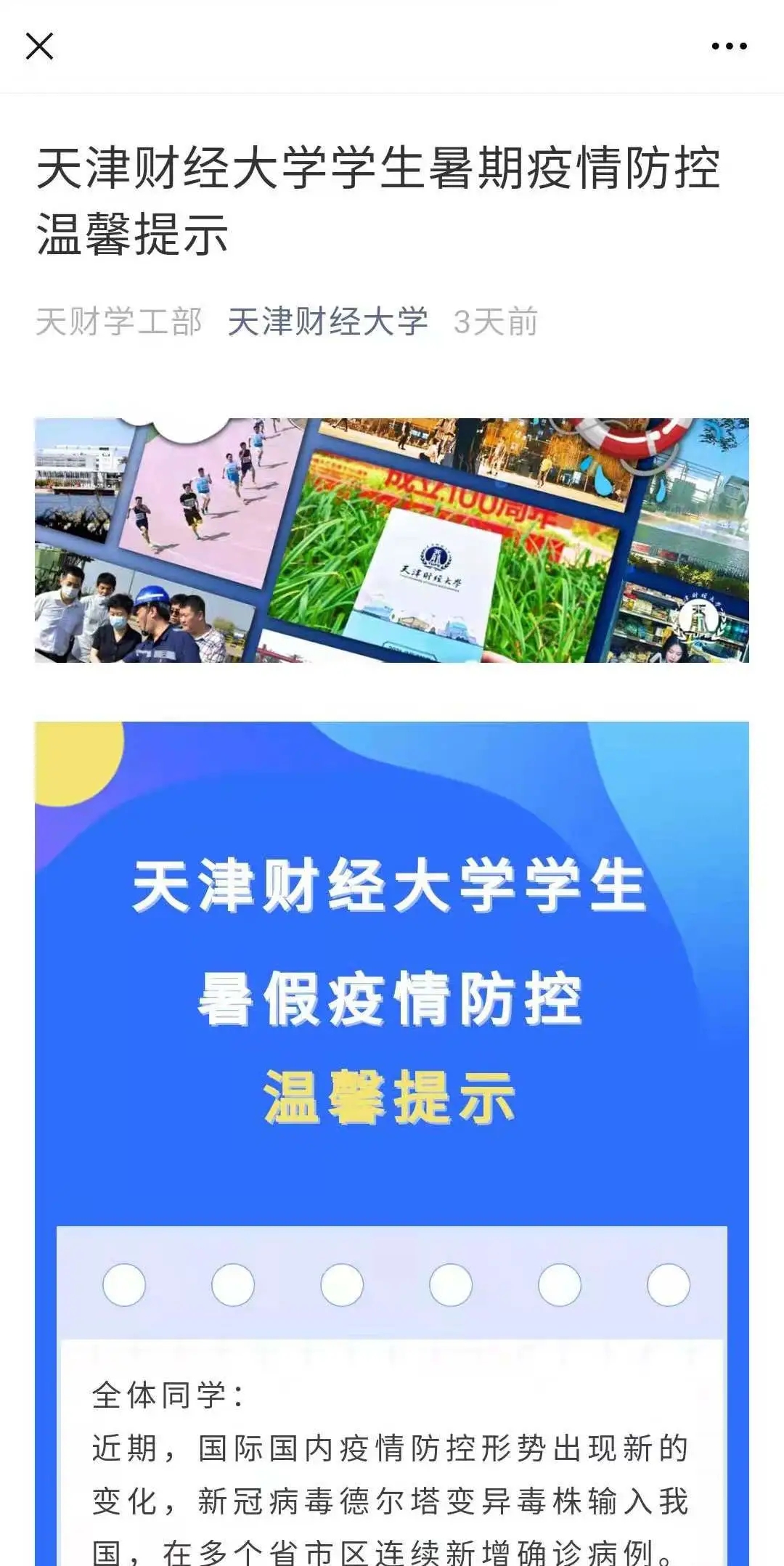Open the three-dot overflow menu
The height and width of the screenshot is (1566, 784).
pos(729,46)
